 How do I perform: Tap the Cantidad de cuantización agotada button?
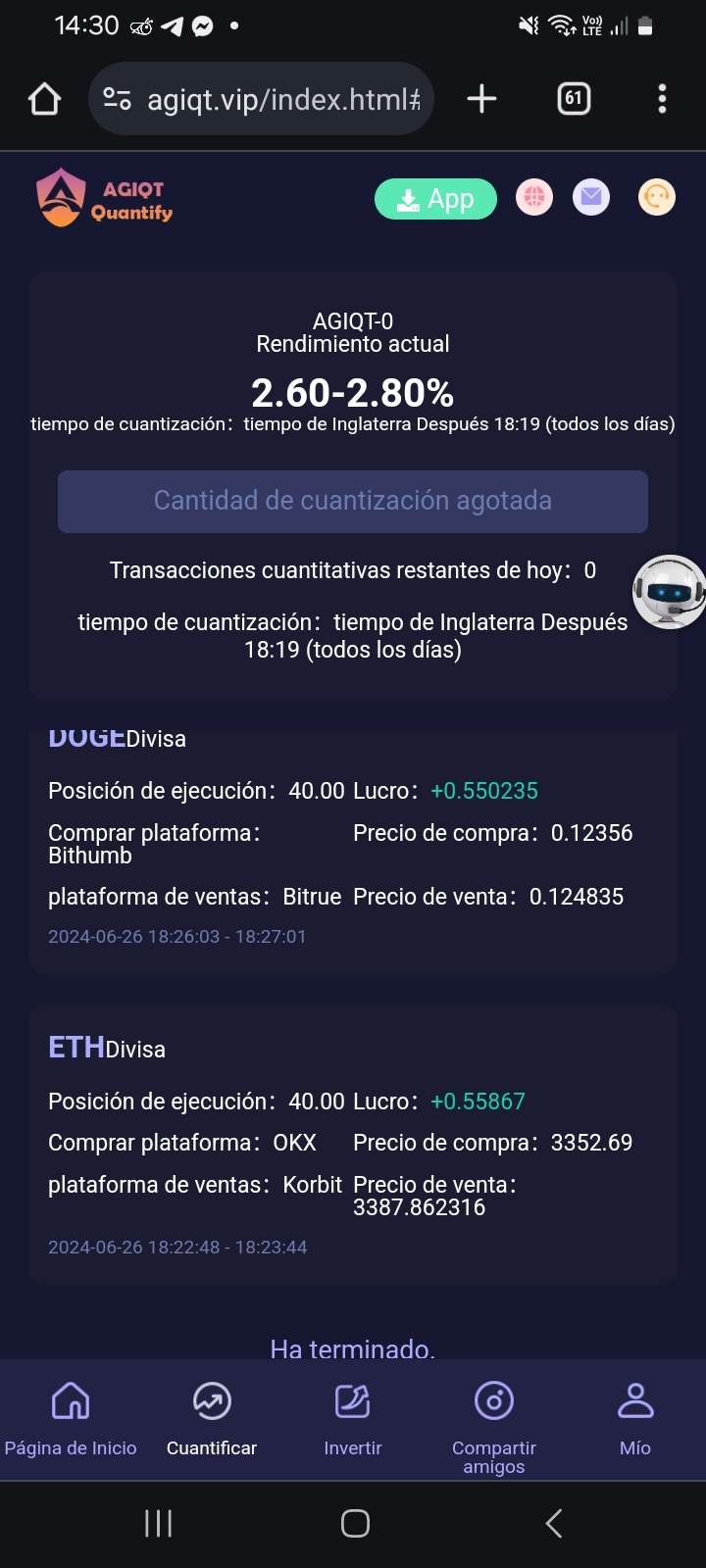[x=353, y=501]
